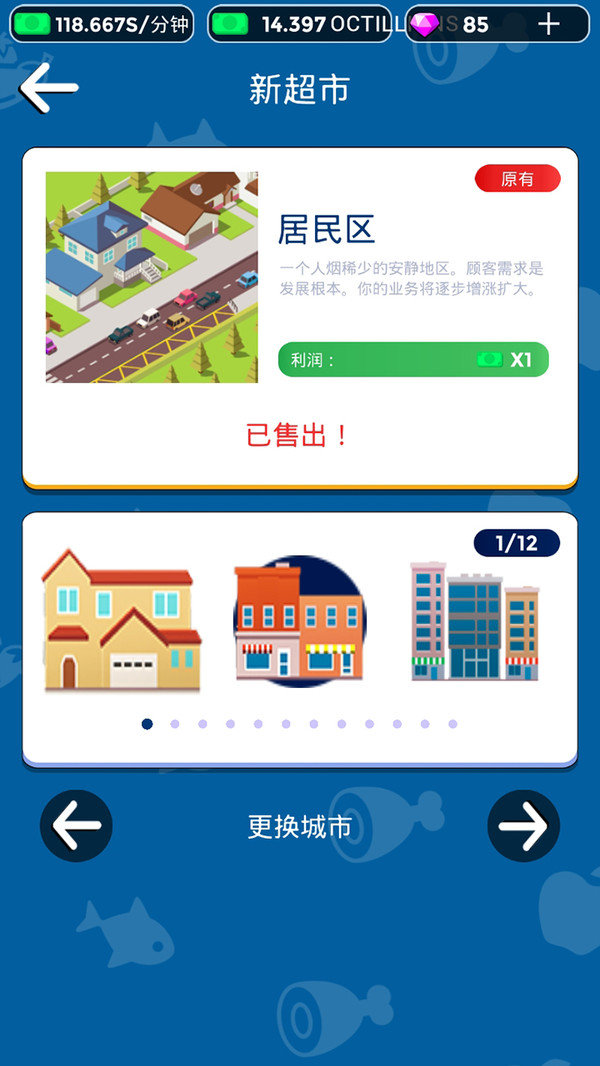600x1066 pixels.
Task: Select the high-rise apartment building
Action: (475, 621)
